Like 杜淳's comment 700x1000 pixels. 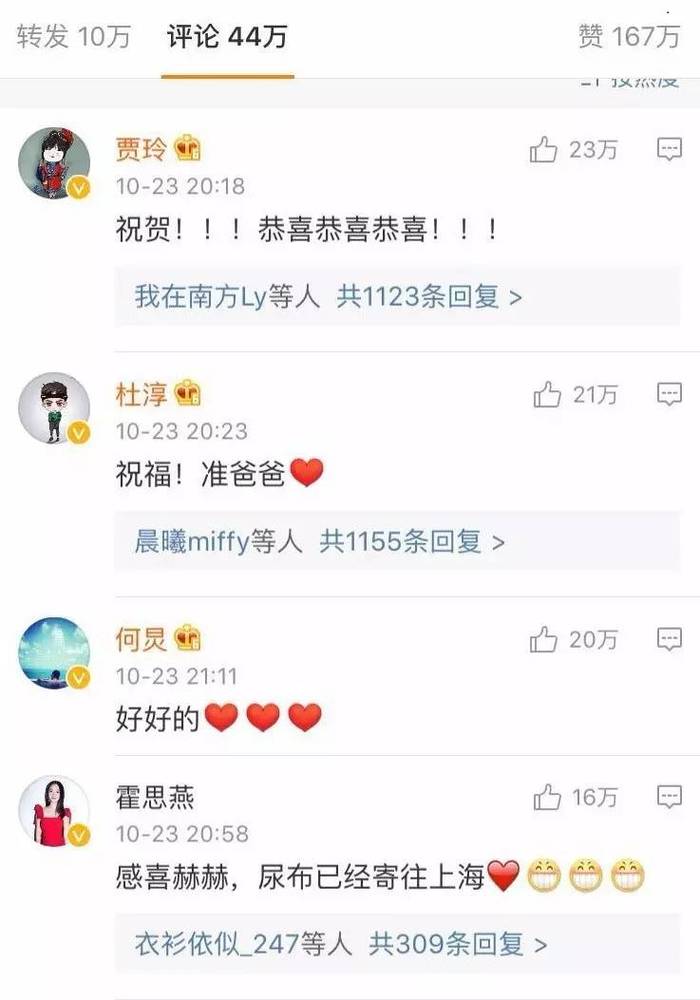point(546,395)
